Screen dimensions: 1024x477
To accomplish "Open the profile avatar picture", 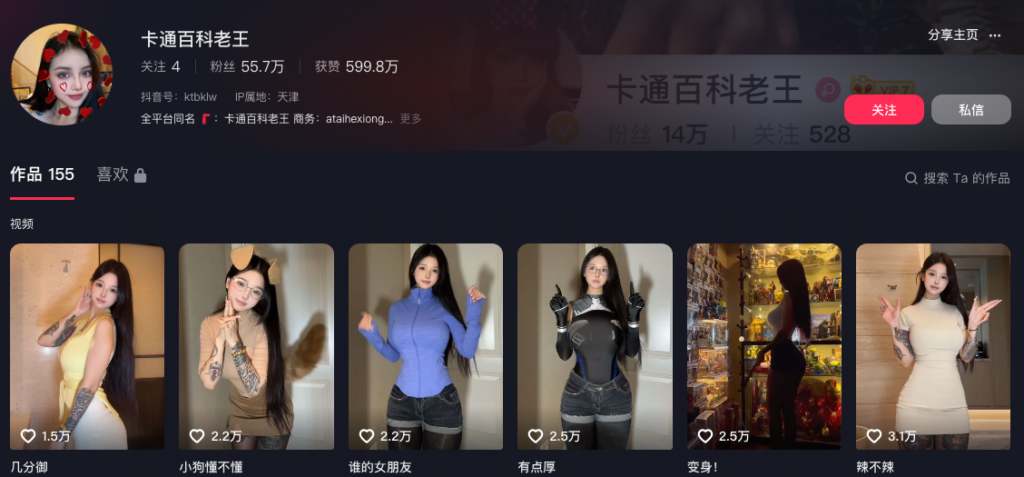I will coord(62,75).
